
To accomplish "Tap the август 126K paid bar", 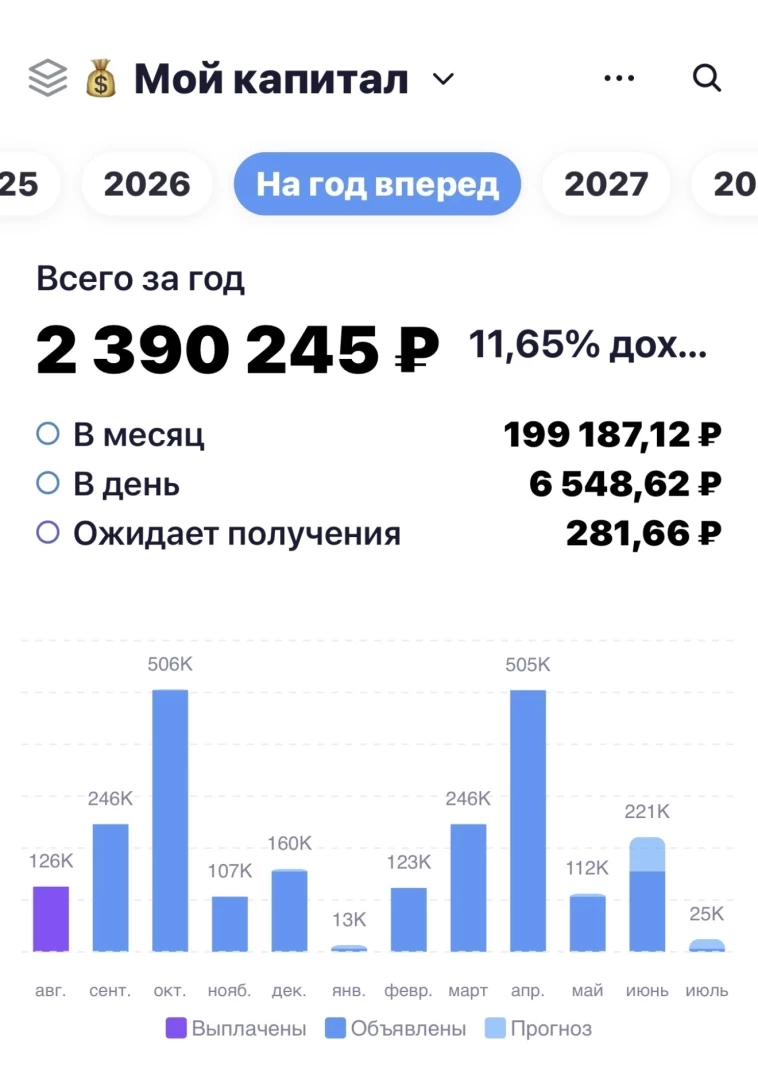I will pos(51,919).
